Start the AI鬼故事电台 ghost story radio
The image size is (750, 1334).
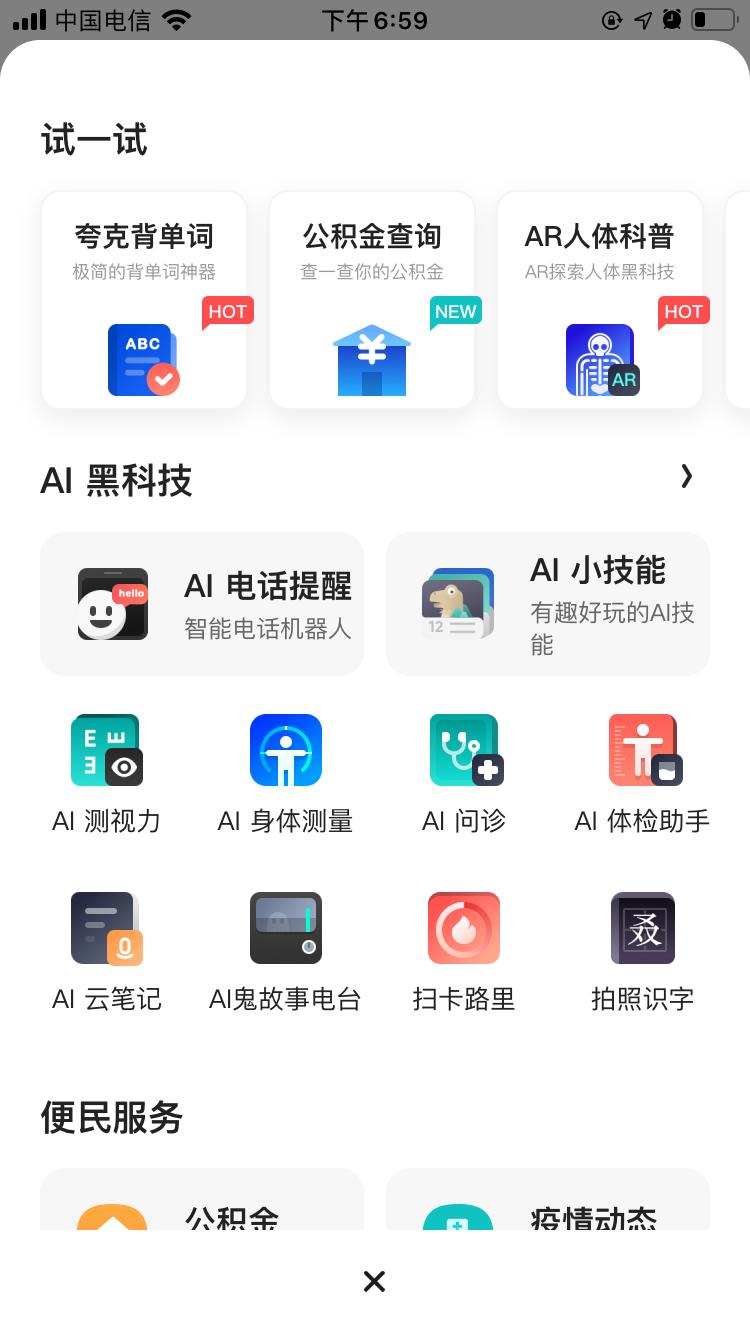[x=285, y=928]
